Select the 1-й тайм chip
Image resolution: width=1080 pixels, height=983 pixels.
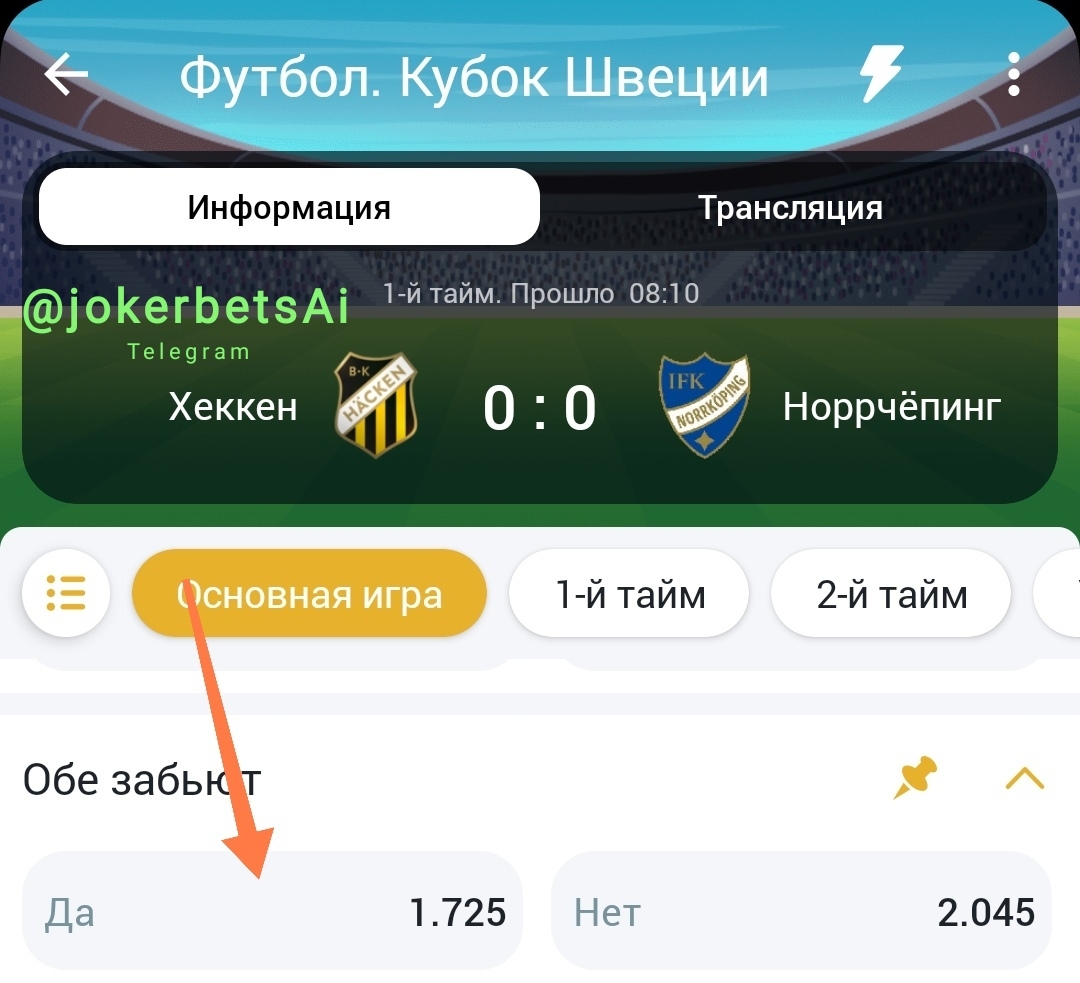(x=629, y=594)
